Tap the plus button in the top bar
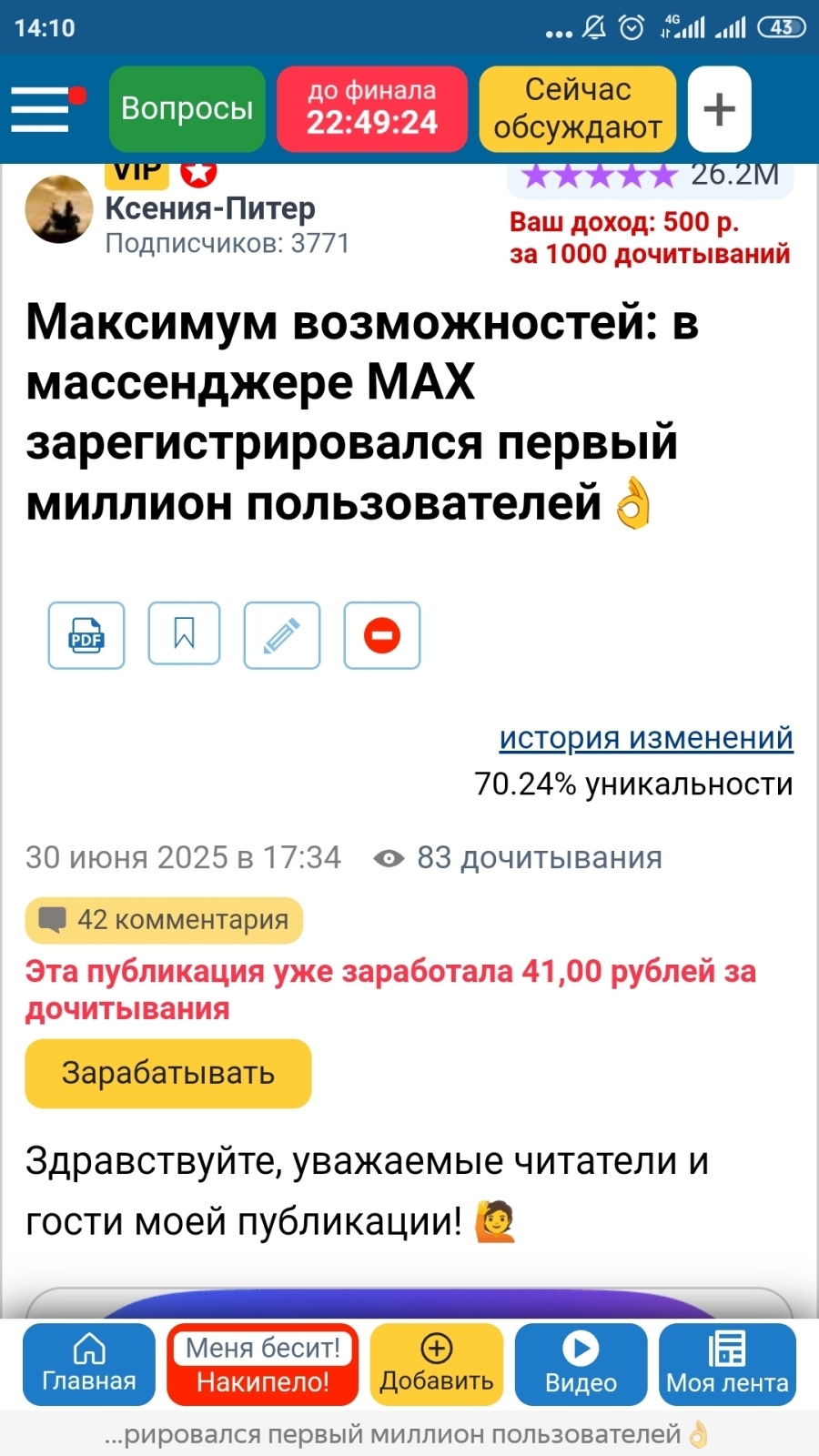819x1456 pixels. pyautogui.click(x=720, y=109)
